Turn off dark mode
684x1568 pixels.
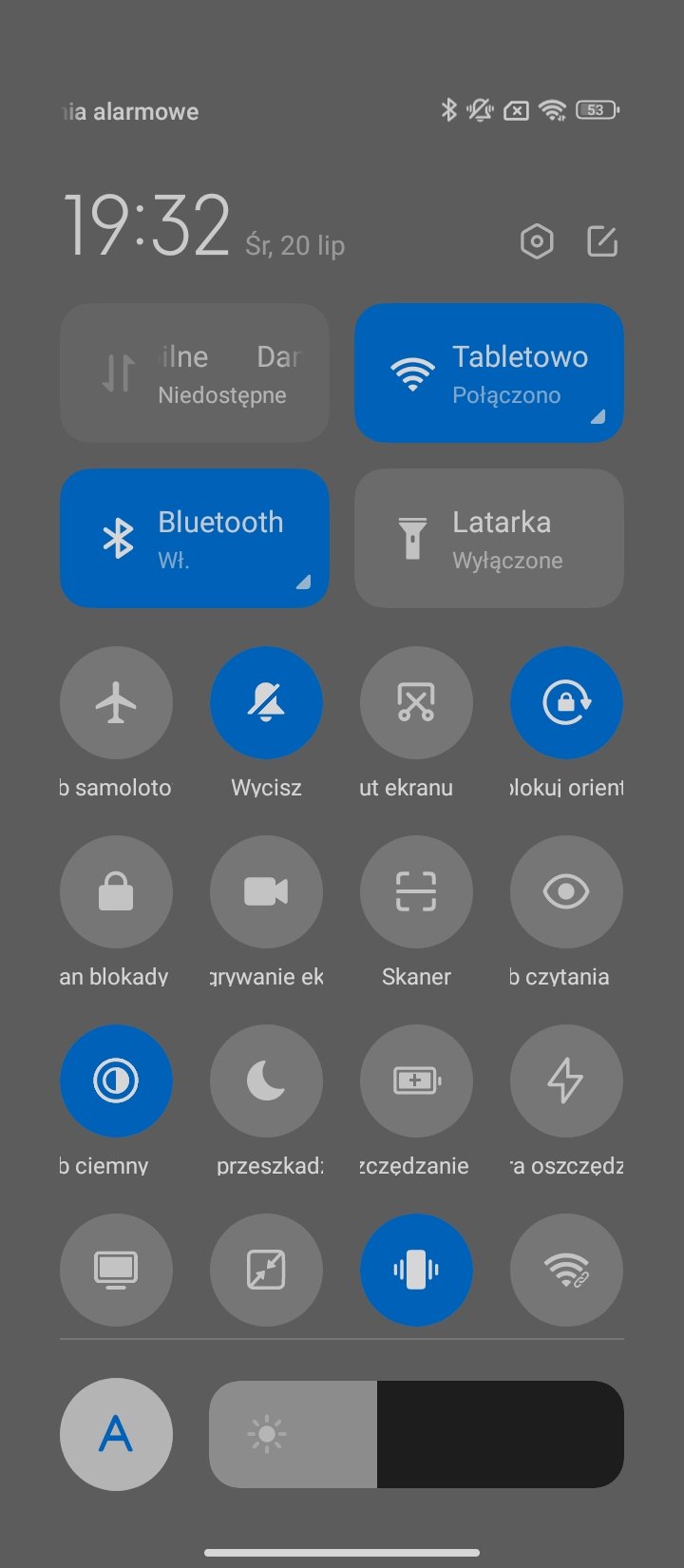pos(116,1080)
